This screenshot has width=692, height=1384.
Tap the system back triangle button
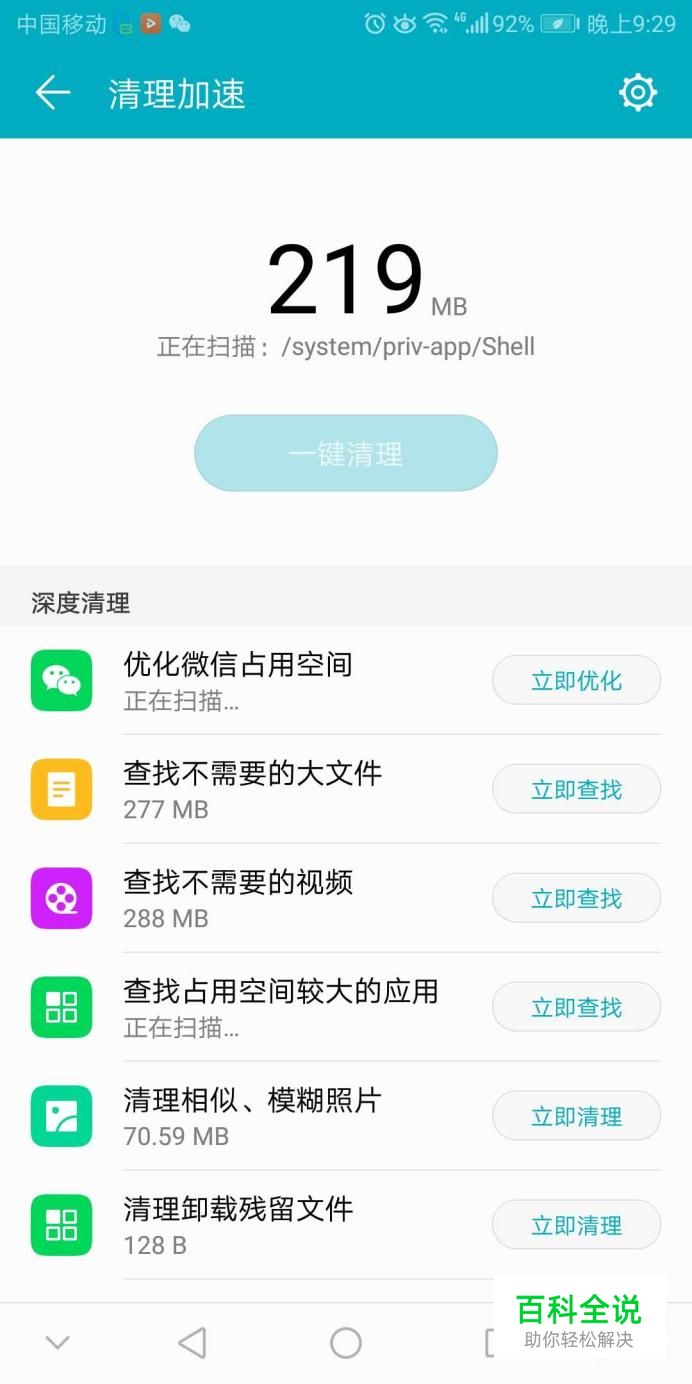click(192, 1342)
